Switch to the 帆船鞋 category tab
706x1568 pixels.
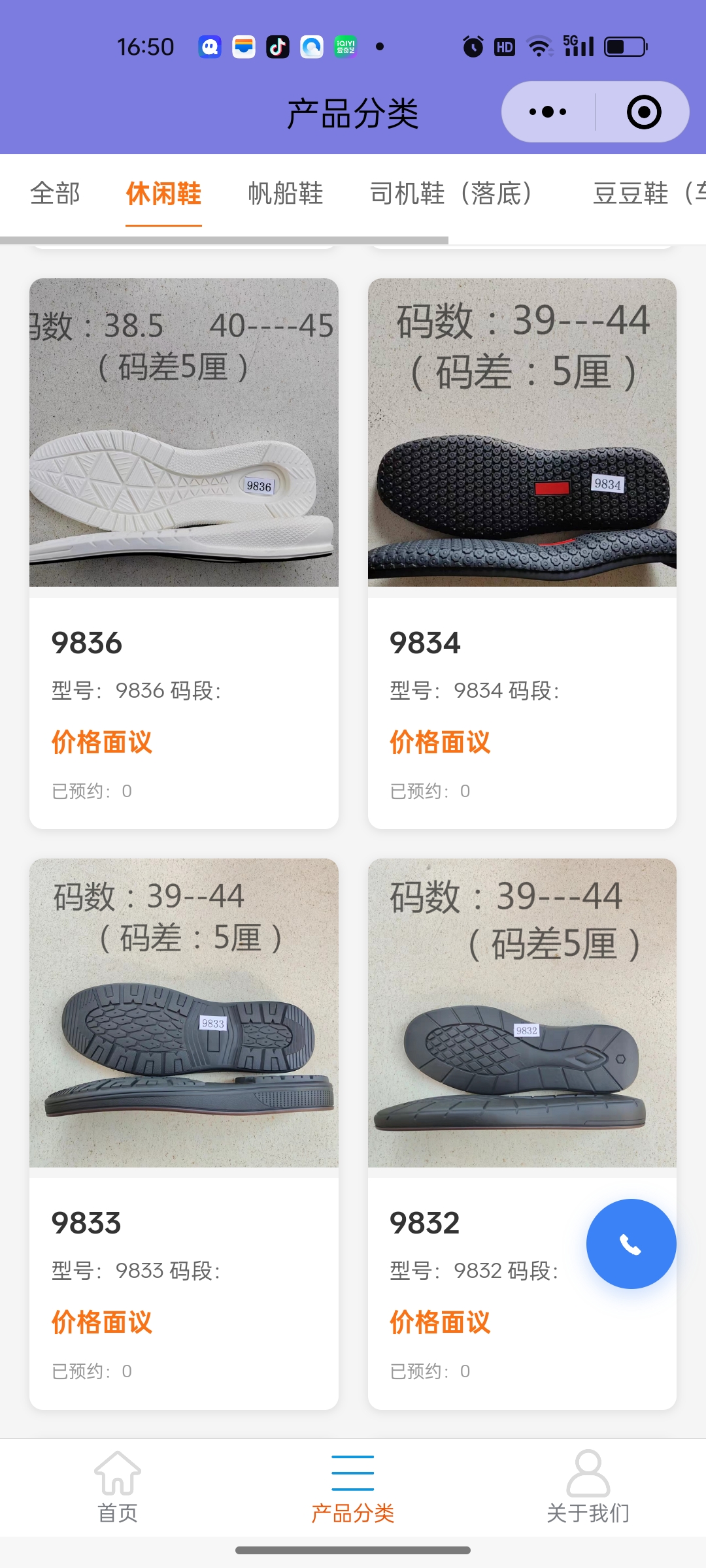tap(286, 193)
